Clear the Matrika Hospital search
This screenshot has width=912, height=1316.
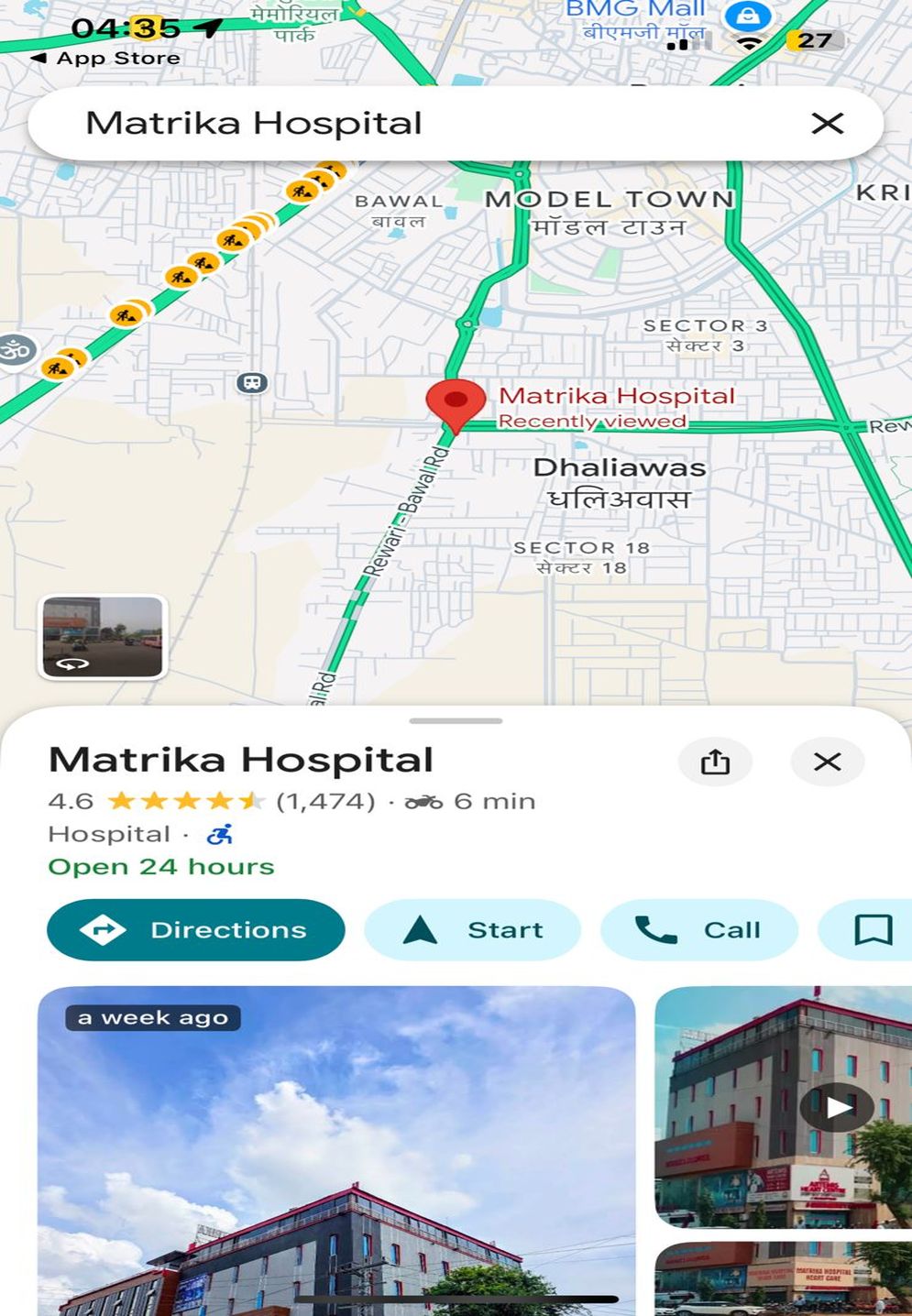pos(827,124)
